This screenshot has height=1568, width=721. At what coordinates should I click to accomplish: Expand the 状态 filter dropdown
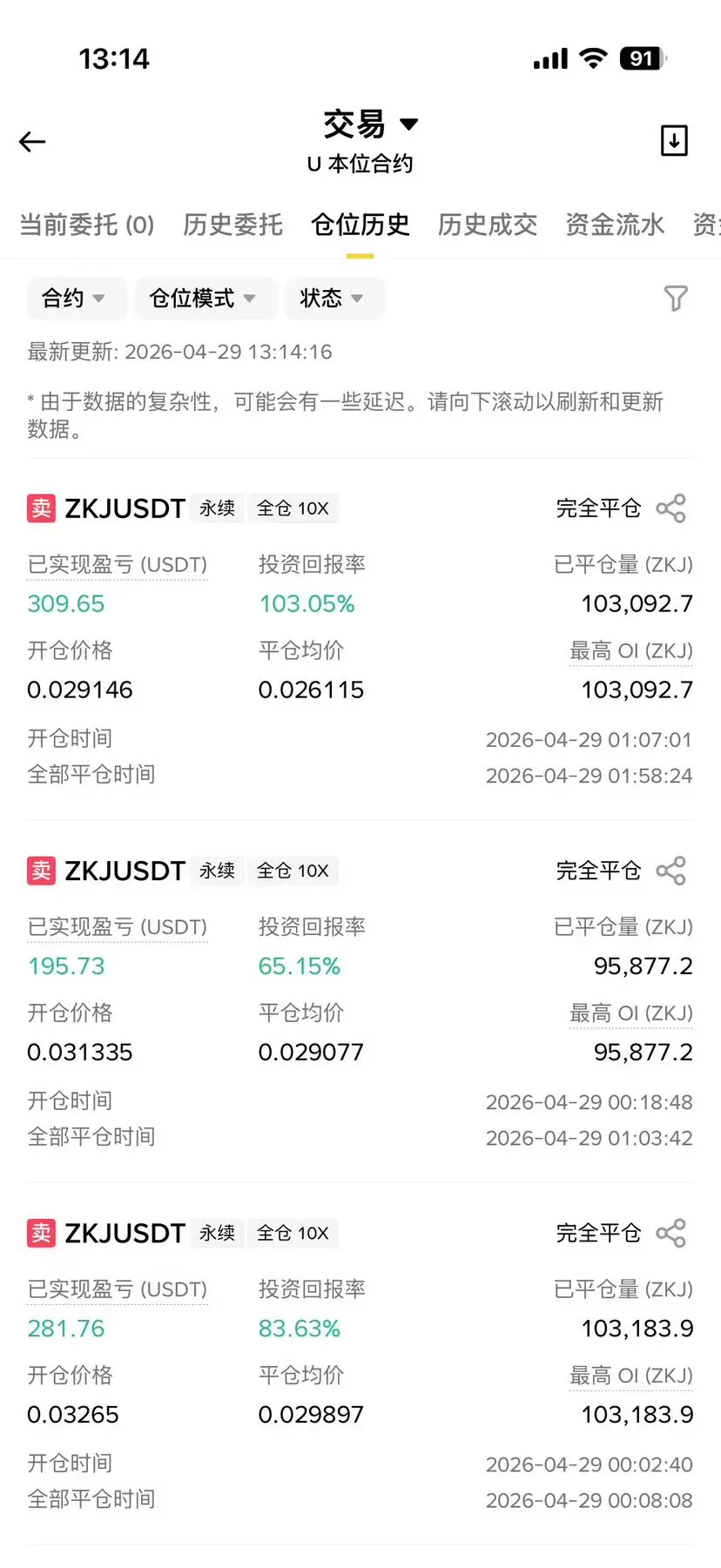pos(334,299)
